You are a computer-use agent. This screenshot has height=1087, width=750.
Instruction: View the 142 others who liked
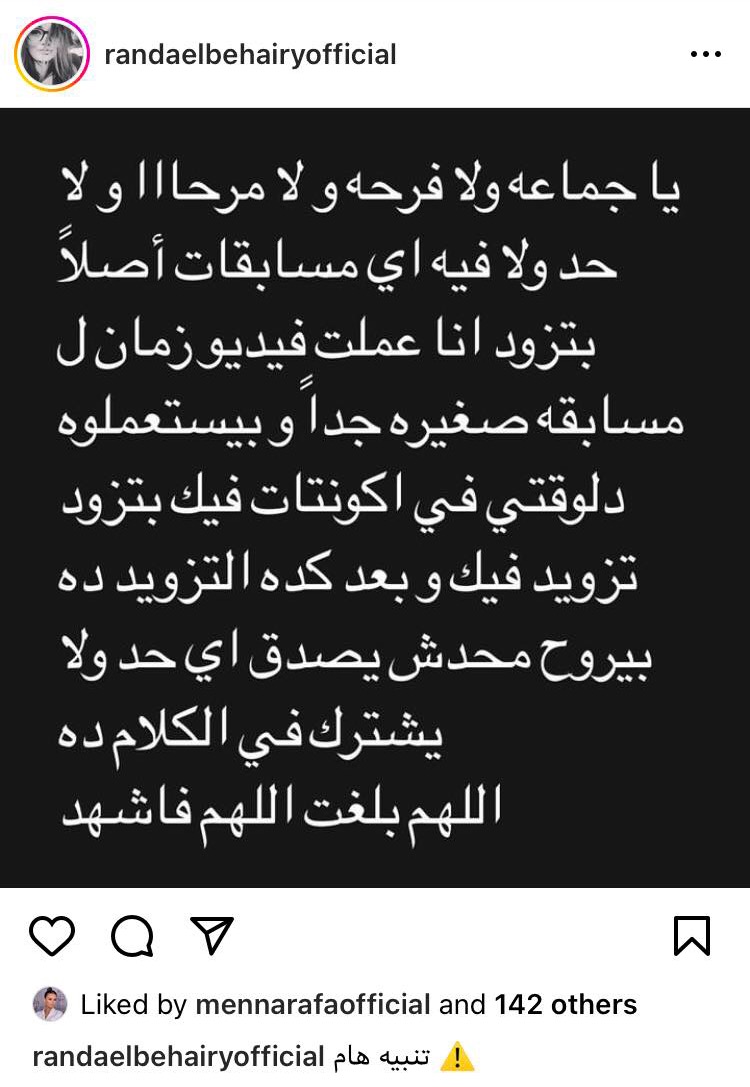pyautogui.click(x=566, y=1004)
